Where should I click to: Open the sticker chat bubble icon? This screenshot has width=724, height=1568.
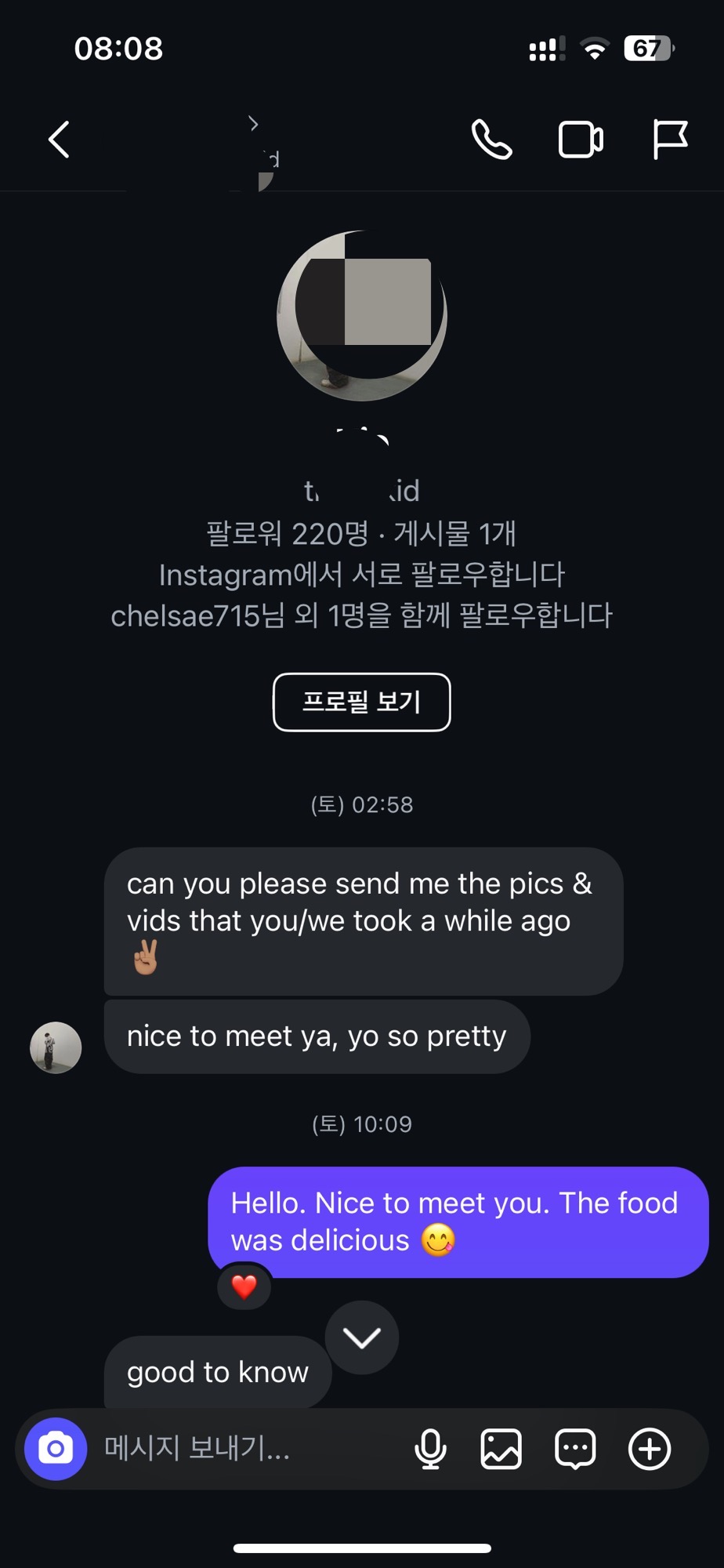575,1449
